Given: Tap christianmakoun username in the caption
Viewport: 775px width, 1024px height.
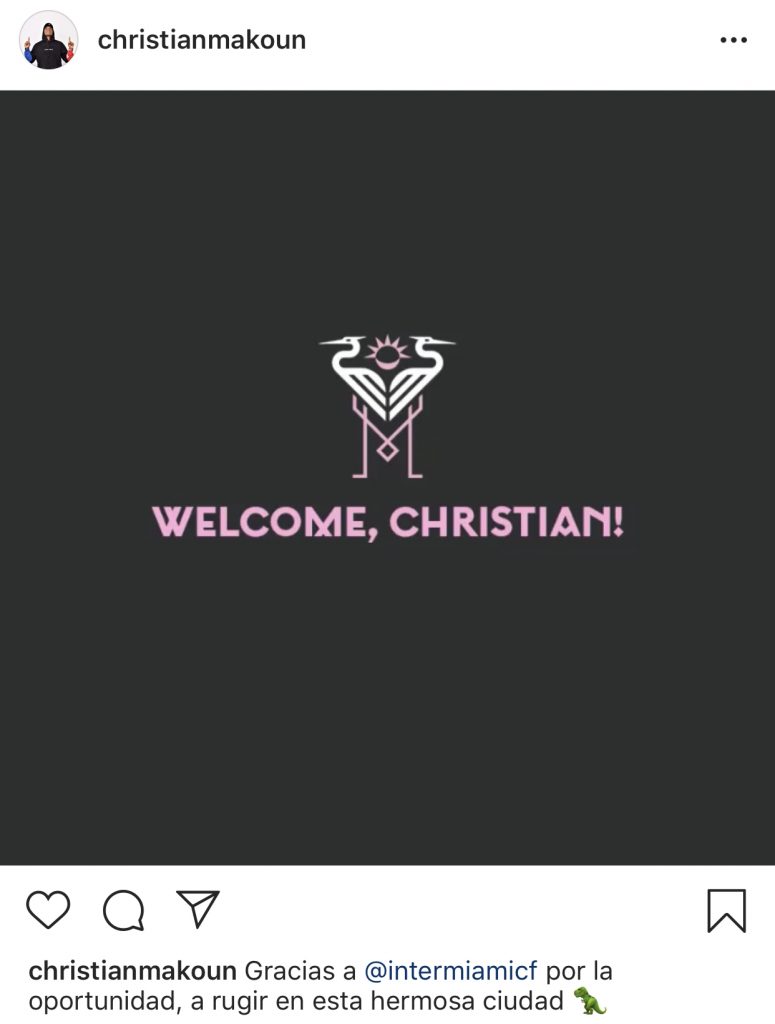Looking at the screenshot, I should pos(132,971).
